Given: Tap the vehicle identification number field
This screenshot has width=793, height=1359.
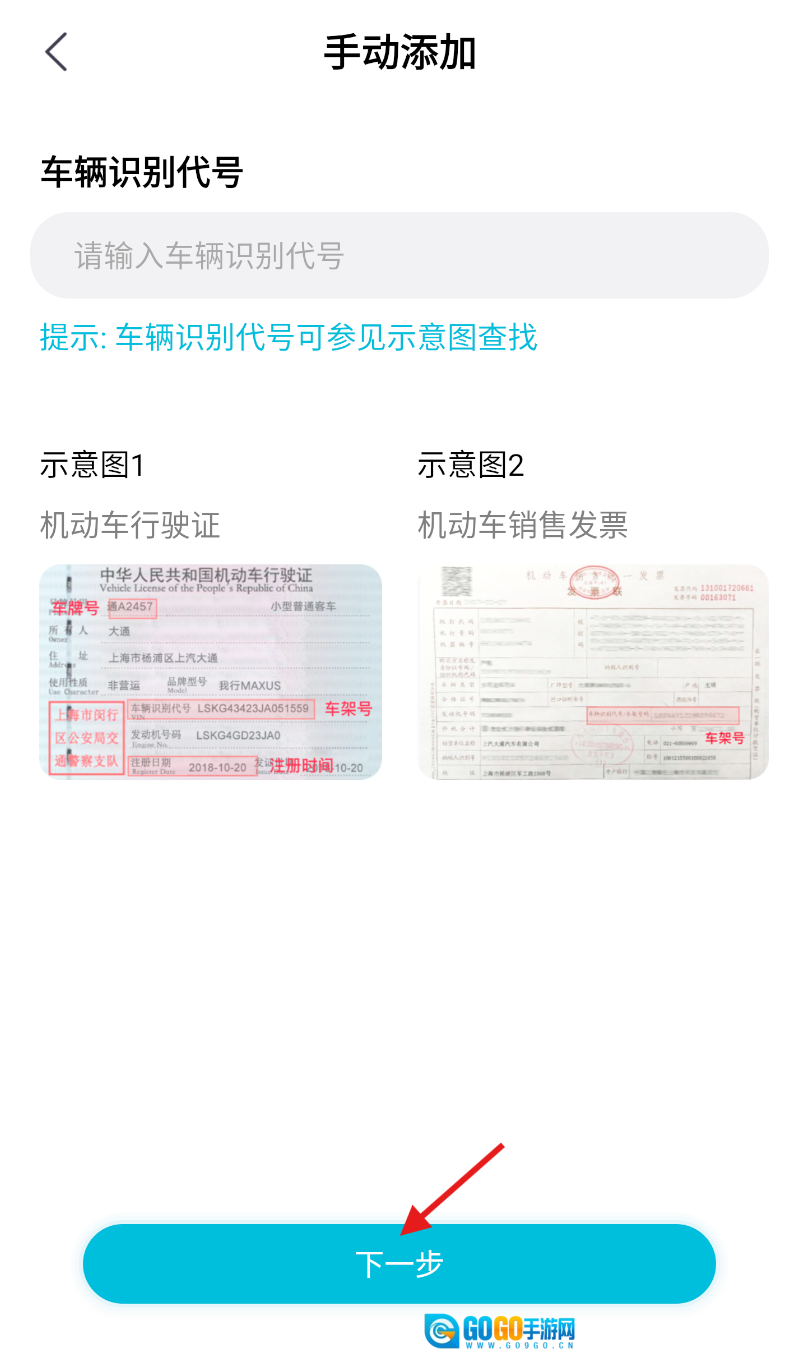Looking at the screenshot, I should [x=399, y=255].
